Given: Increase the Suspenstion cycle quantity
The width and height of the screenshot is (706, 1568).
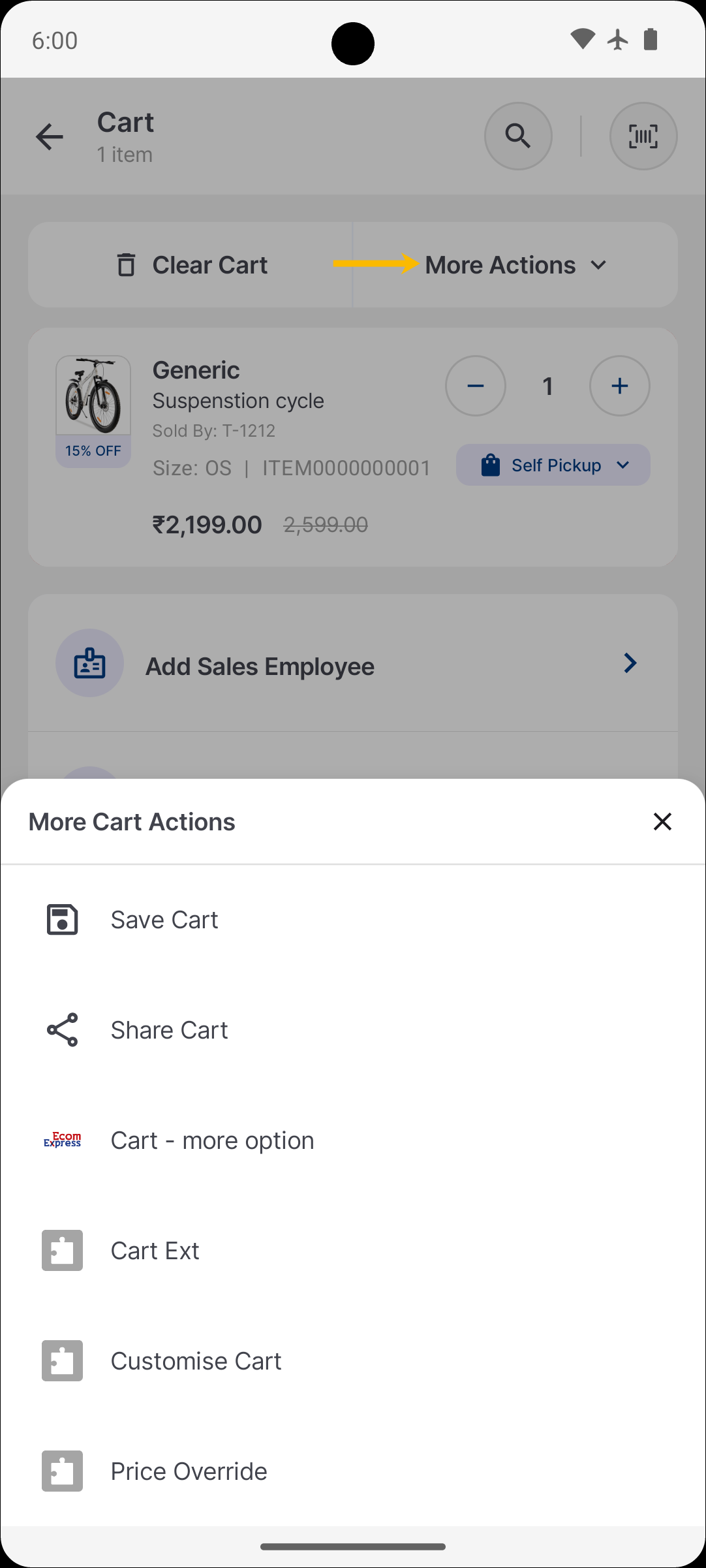Looking at the screenshot, I should 619,386.
